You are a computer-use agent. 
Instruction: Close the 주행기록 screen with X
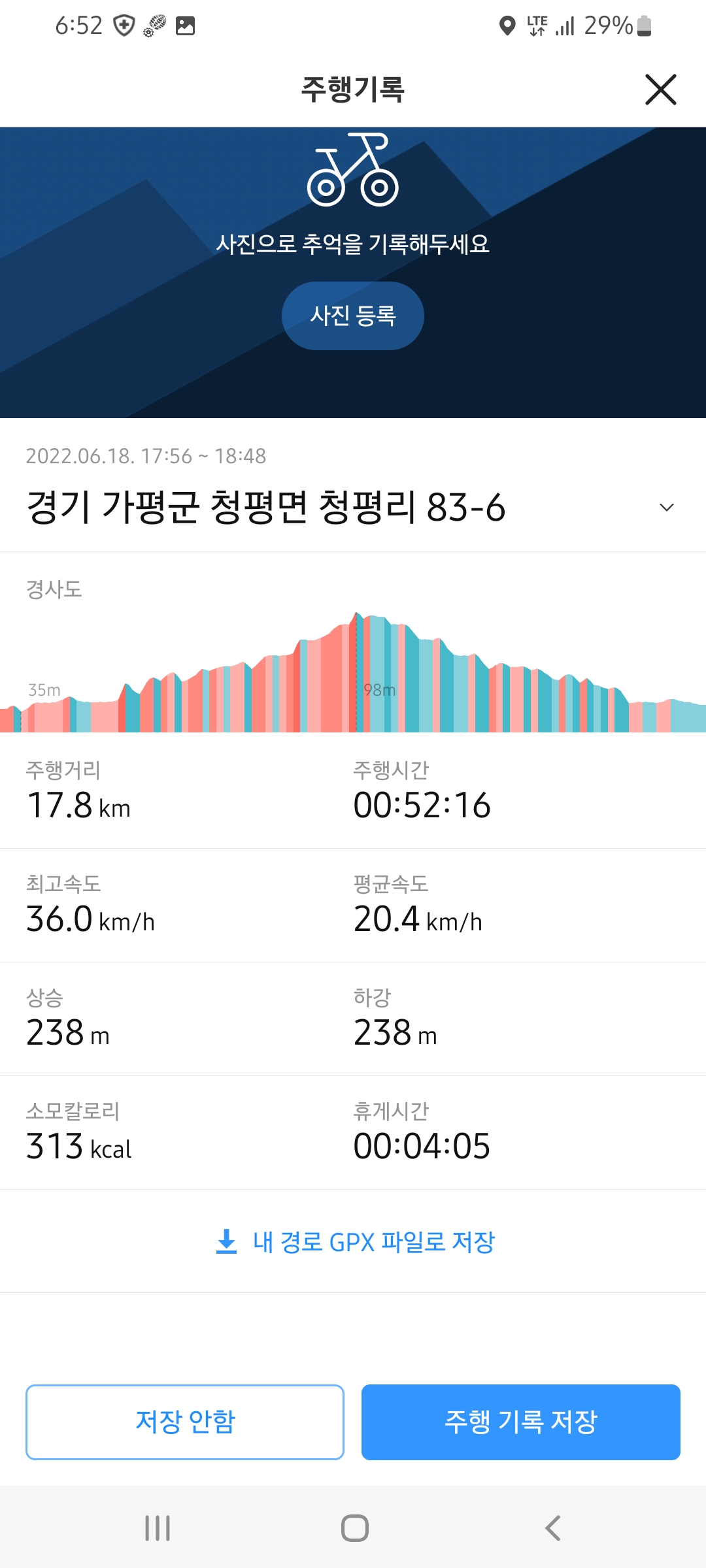pos(660,90)
